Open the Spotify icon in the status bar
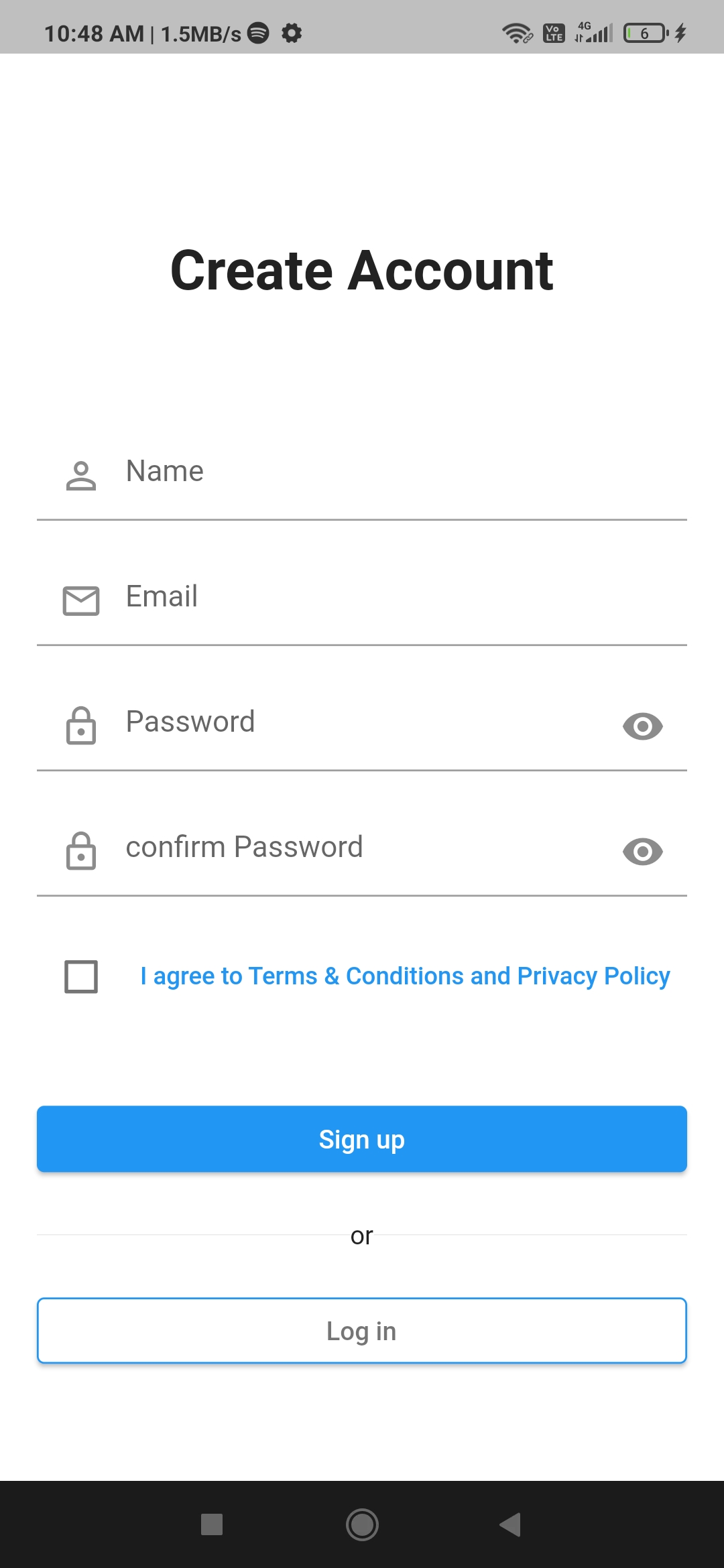This screenshot has height=1568, width=724. (259, 33)
